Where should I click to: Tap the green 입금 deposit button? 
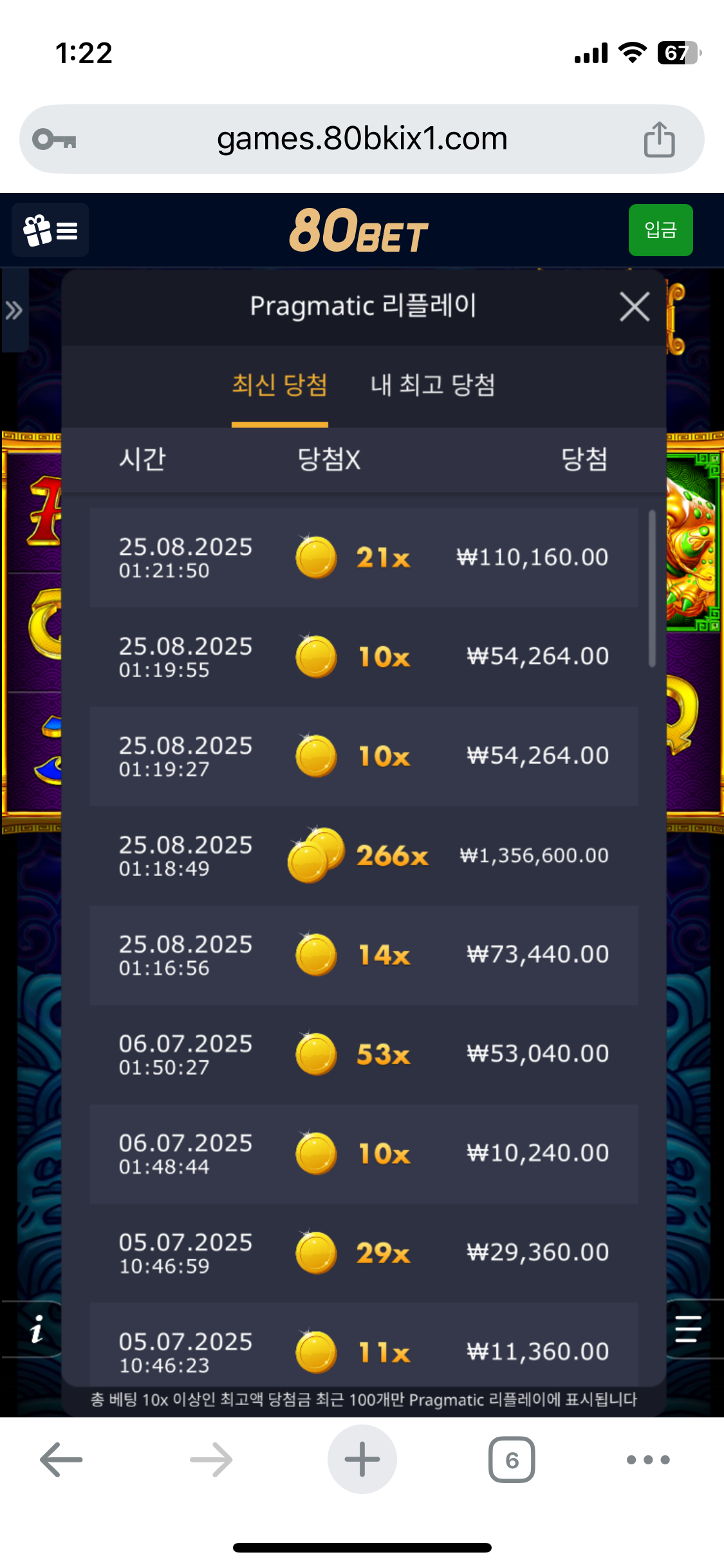click(x=660, y=230)
